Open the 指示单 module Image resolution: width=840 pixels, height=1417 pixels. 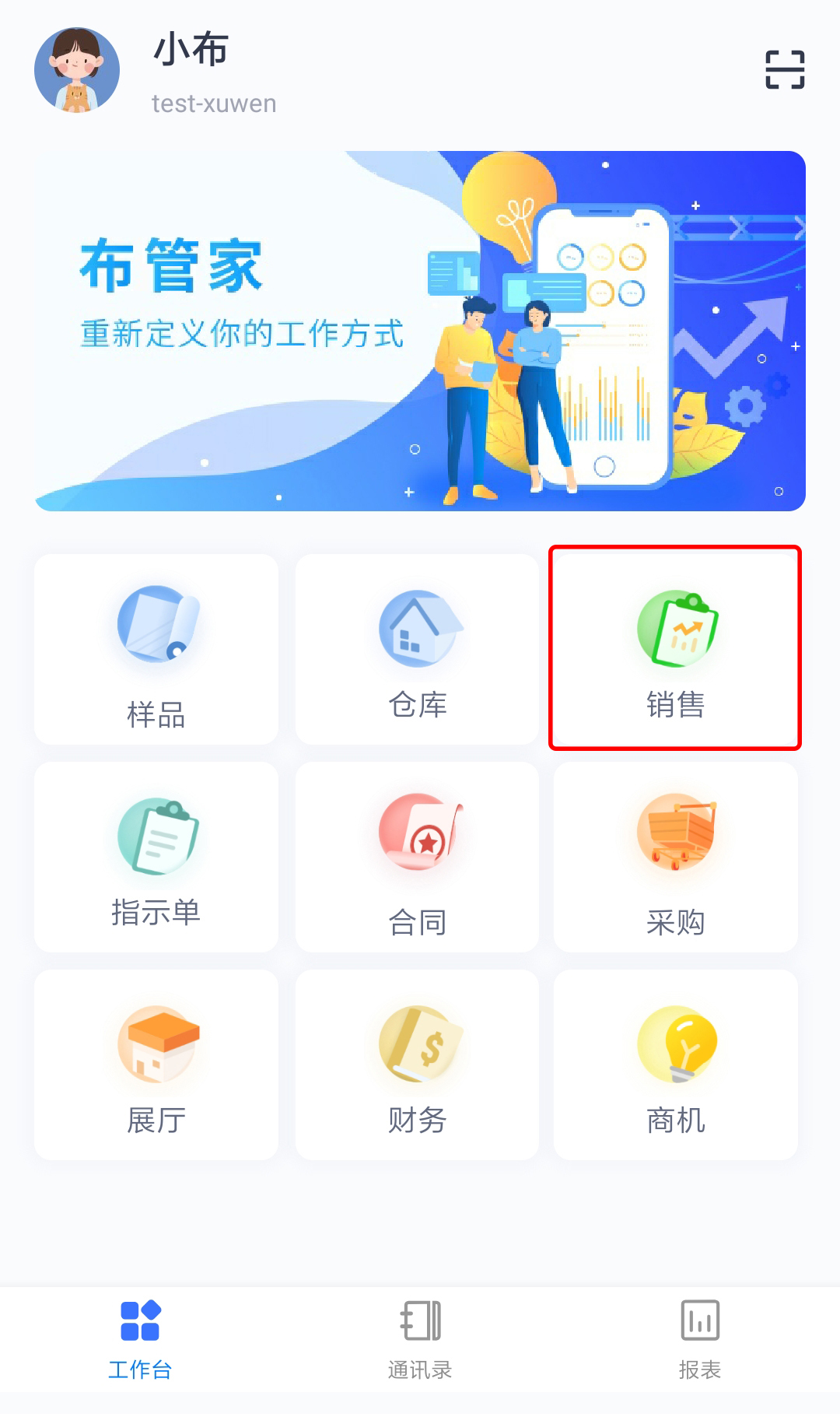[x=156, y=858]
